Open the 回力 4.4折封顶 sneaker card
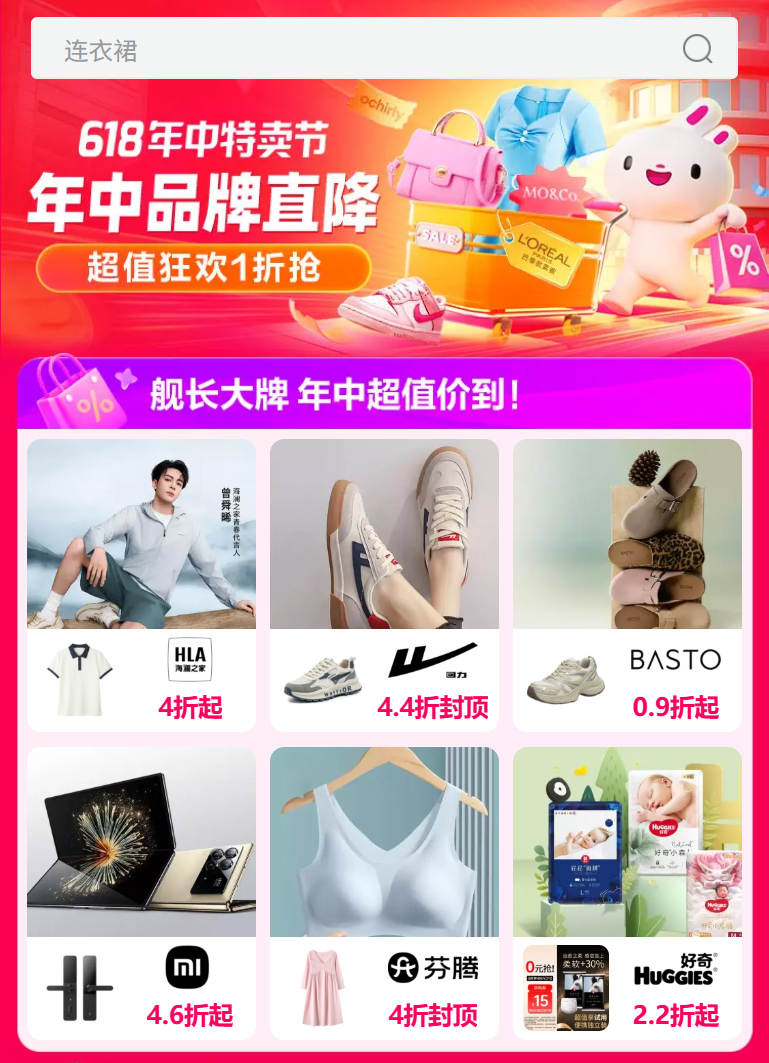The image size is (769, 1063). click(384, 585)
